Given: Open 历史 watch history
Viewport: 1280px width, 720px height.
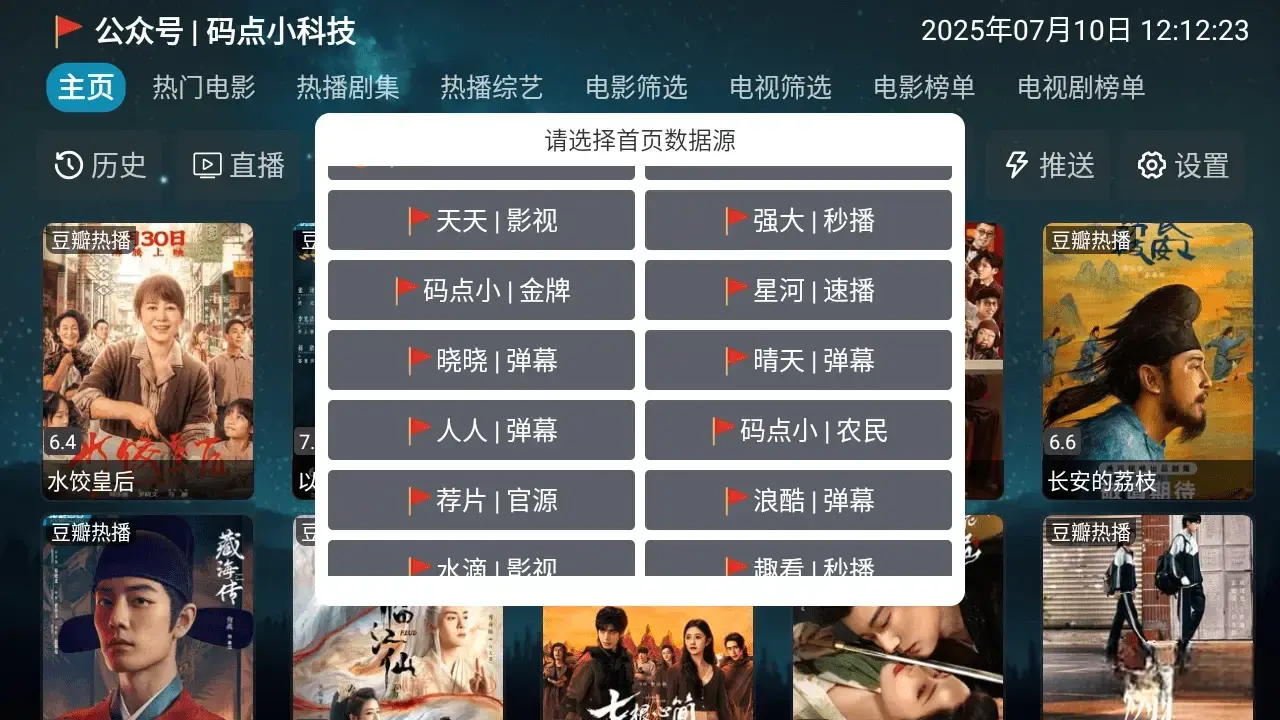Looking at the screenshot, I should [100, 165].
